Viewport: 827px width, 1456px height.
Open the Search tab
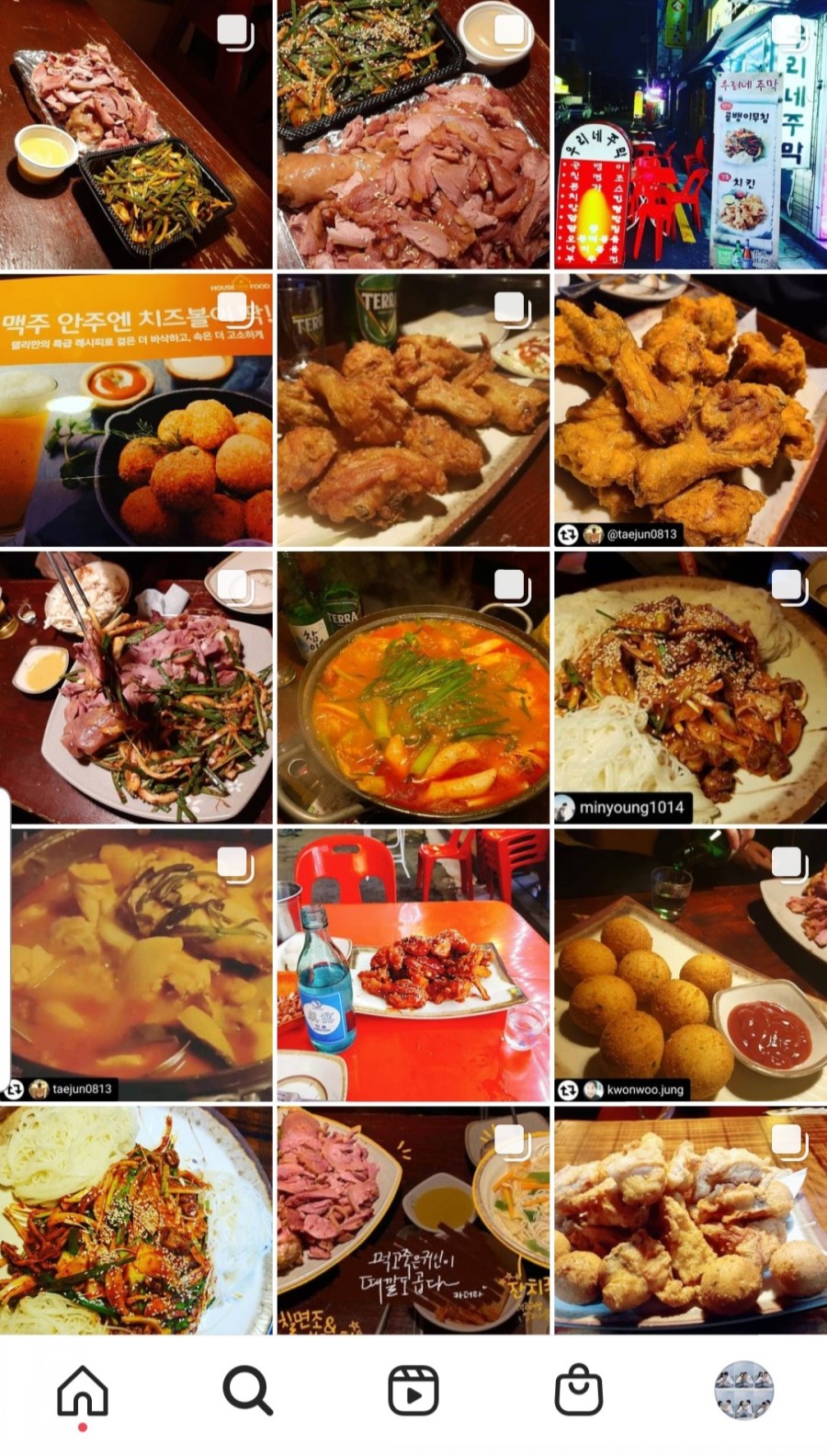(247, 1391)
